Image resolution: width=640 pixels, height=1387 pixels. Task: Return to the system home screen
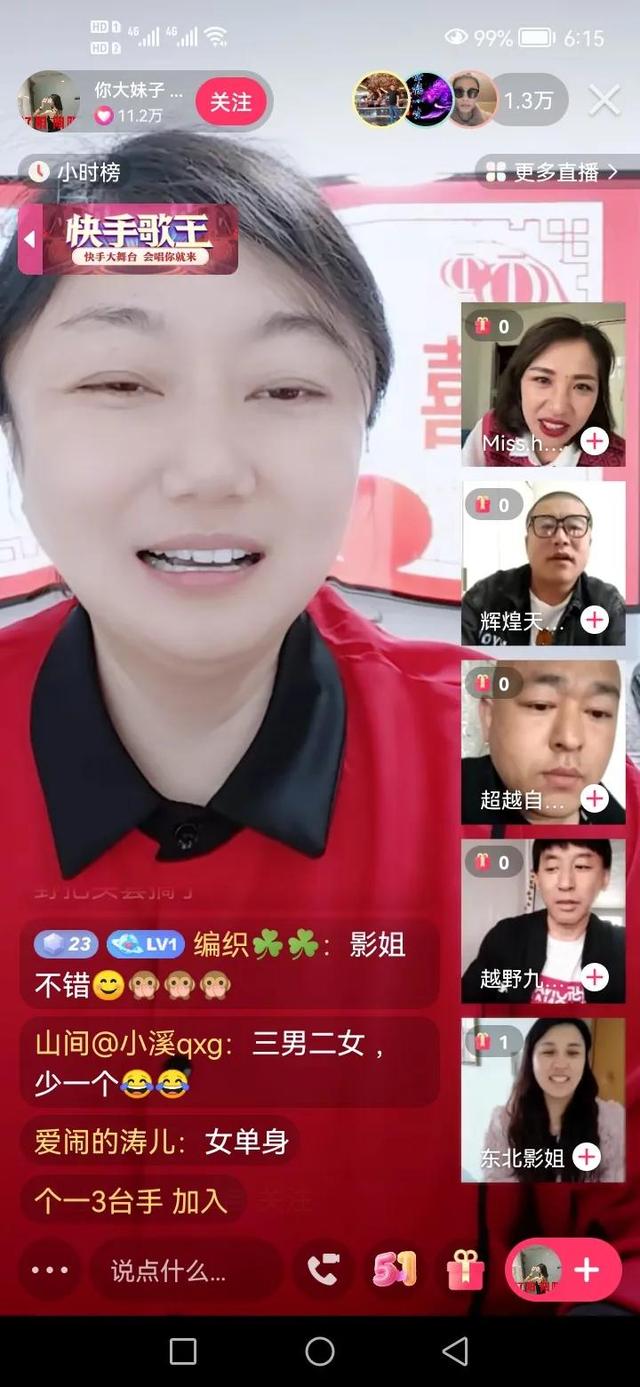point(320,1351)
